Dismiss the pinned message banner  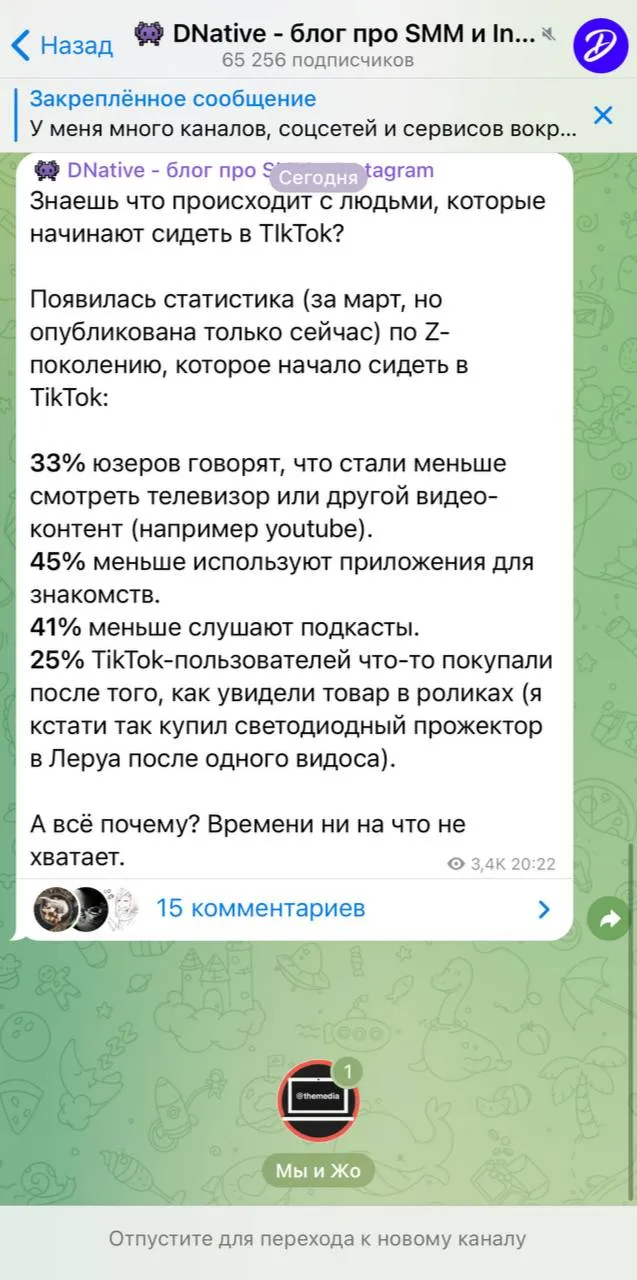[x=603, y=115]
